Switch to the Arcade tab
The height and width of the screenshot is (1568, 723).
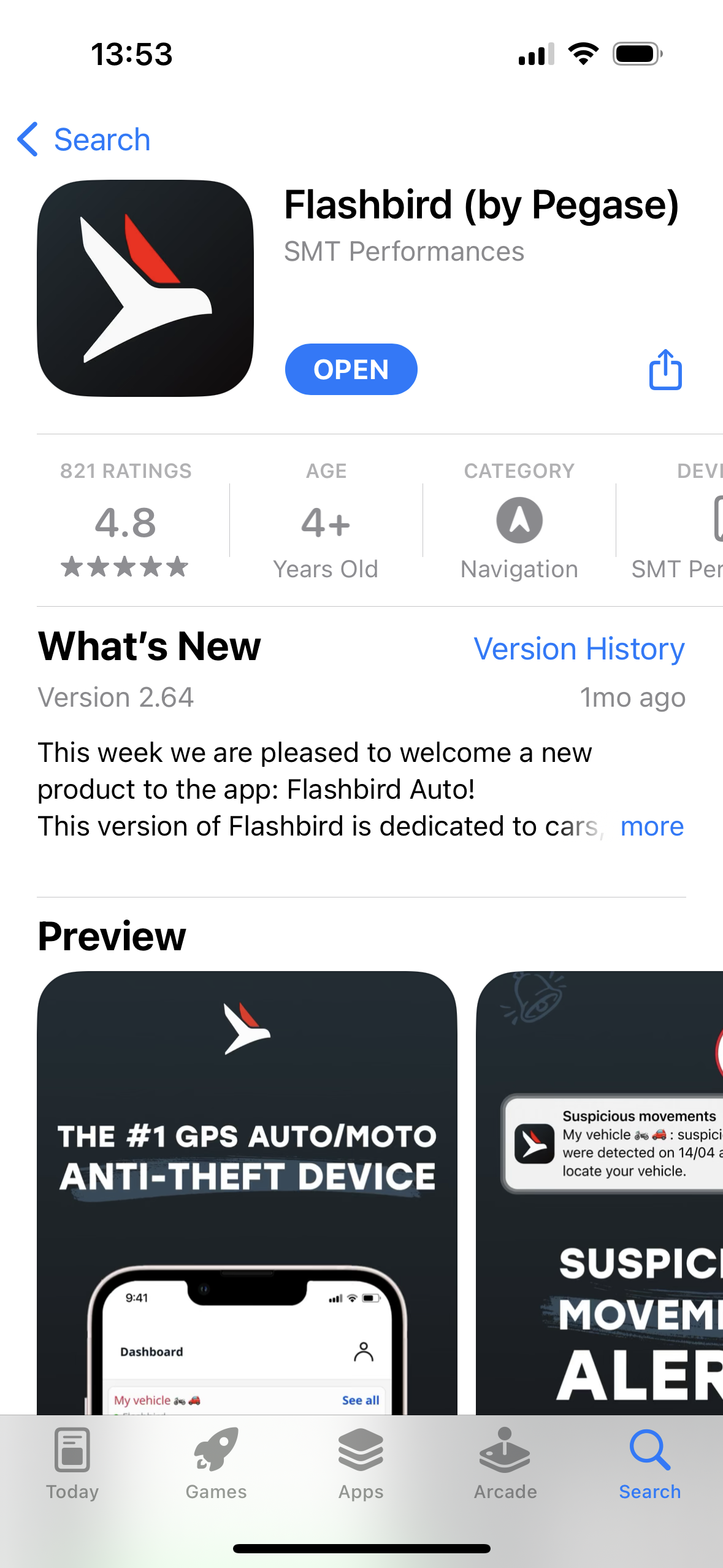click(x=505, y=1463)
